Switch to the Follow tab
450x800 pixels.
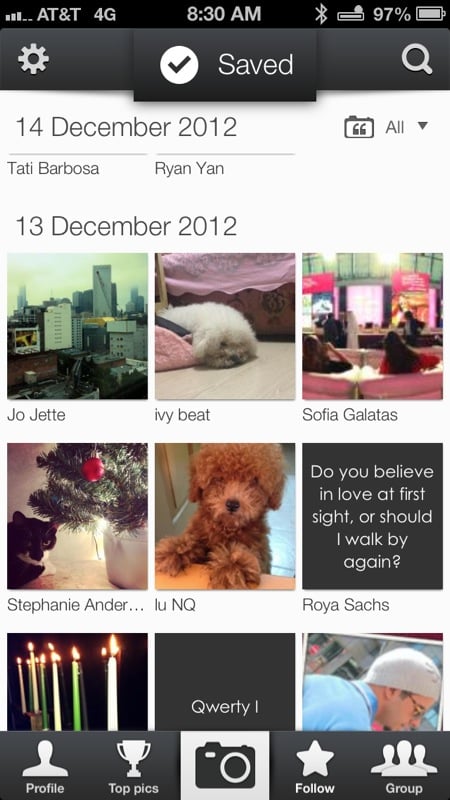(x=315, y=766)
